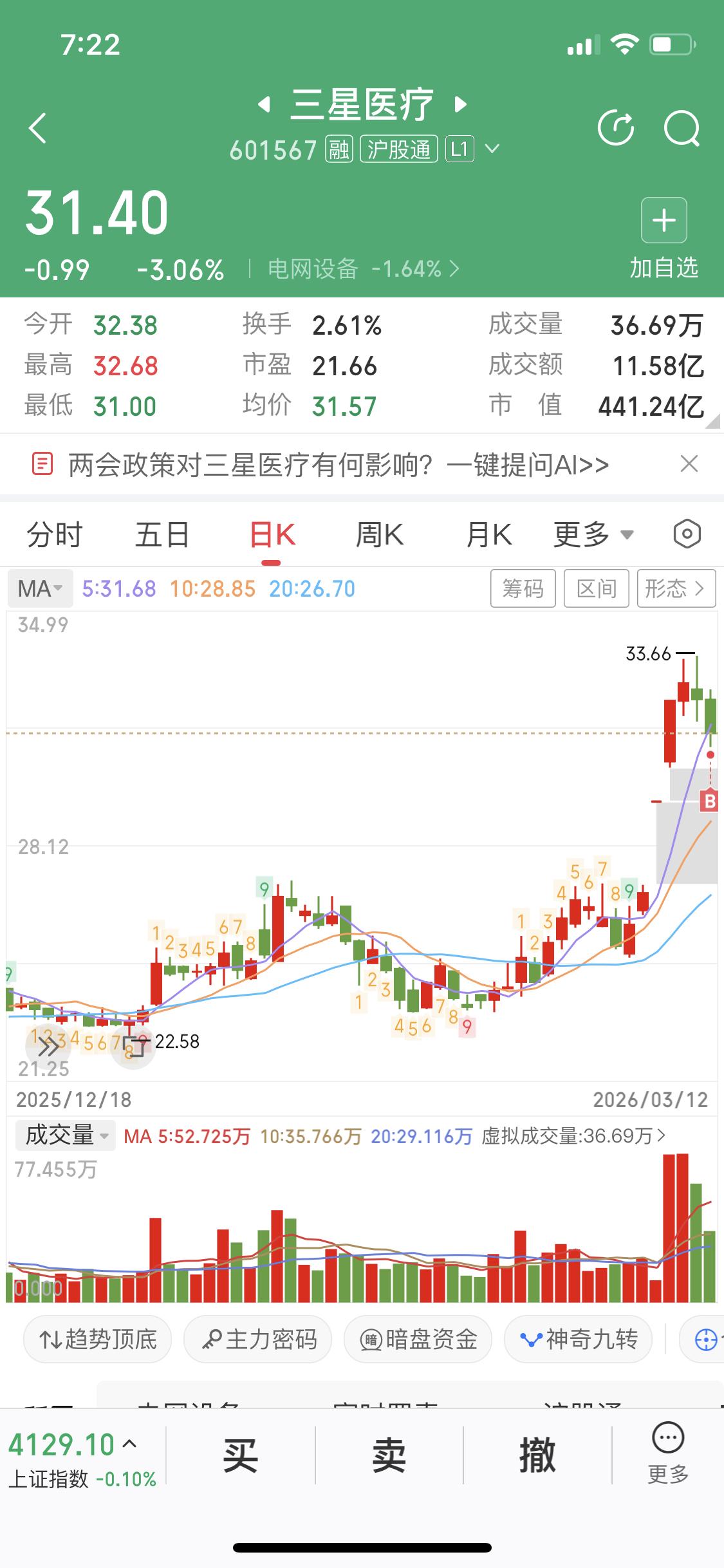
Task: Switch to the 分时 intraday tab
Action: (54, 534)
